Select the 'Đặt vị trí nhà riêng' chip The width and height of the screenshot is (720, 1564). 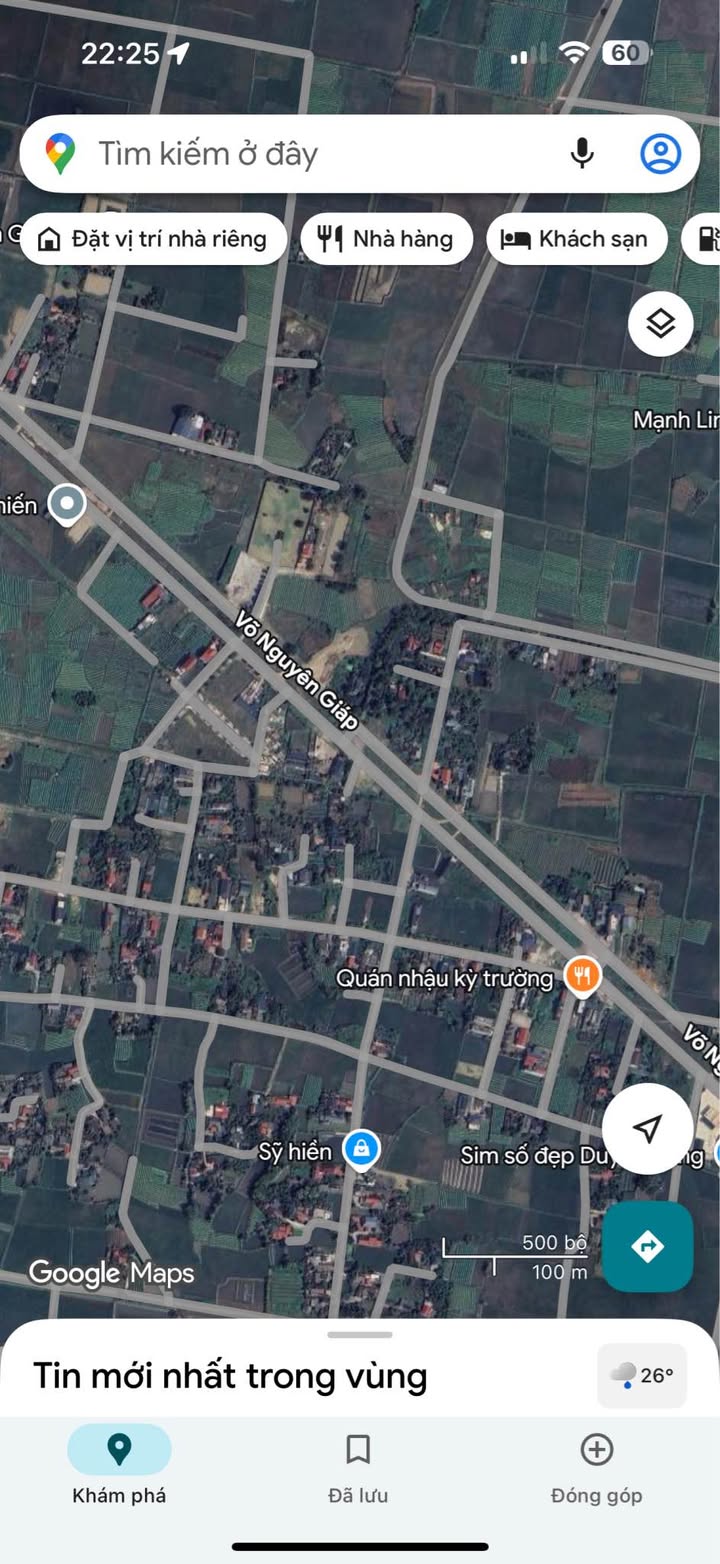153,239
